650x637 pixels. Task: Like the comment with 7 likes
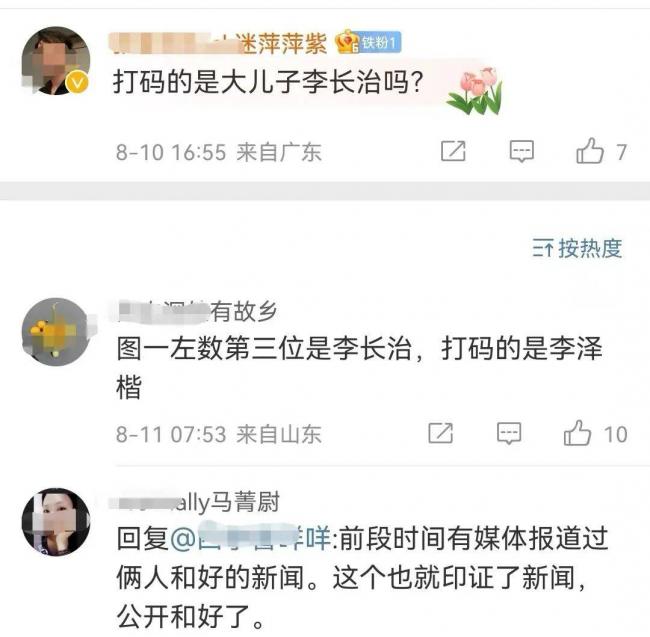click(591, 152)
